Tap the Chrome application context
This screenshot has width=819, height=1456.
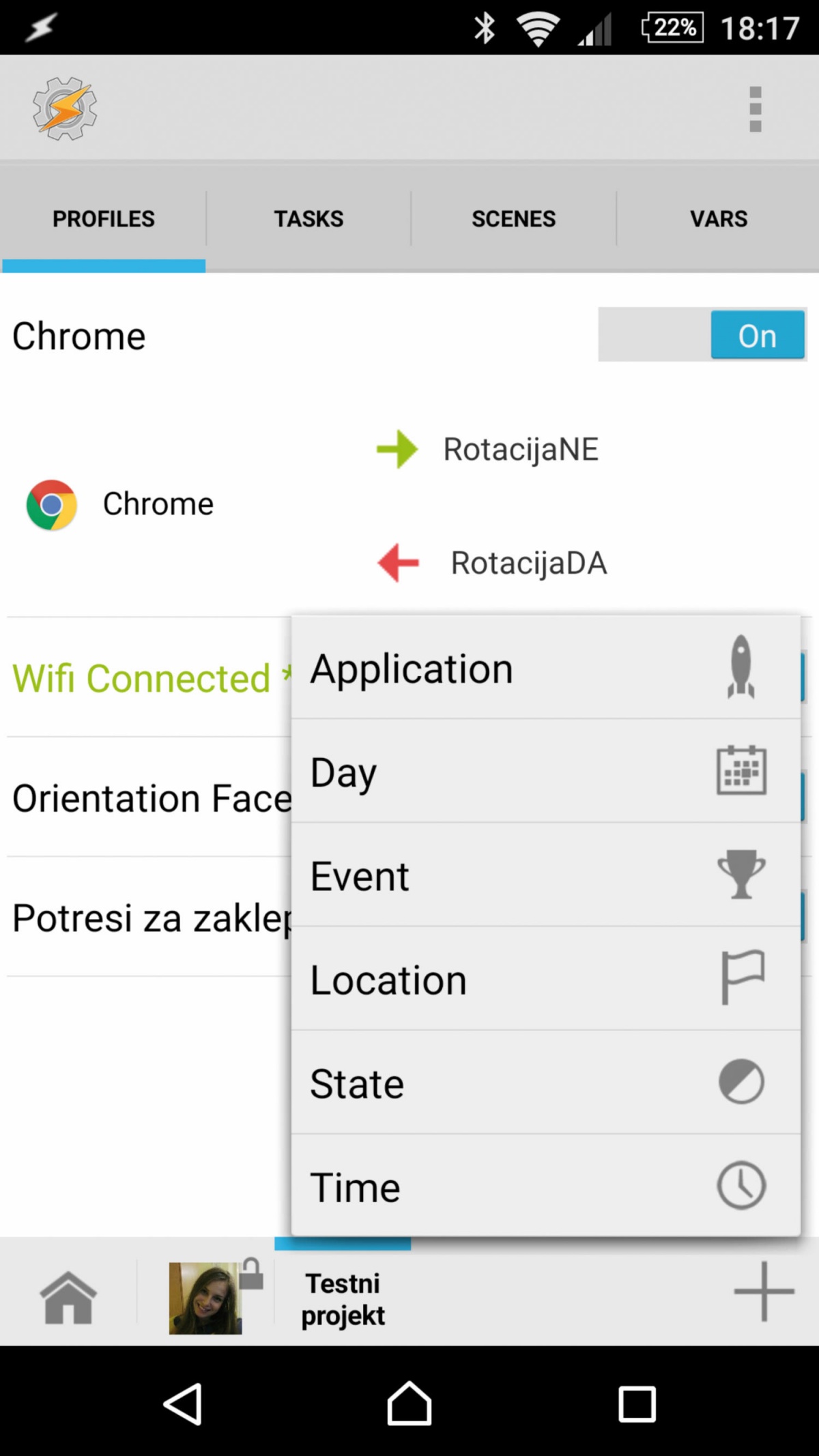coord(119,505)
